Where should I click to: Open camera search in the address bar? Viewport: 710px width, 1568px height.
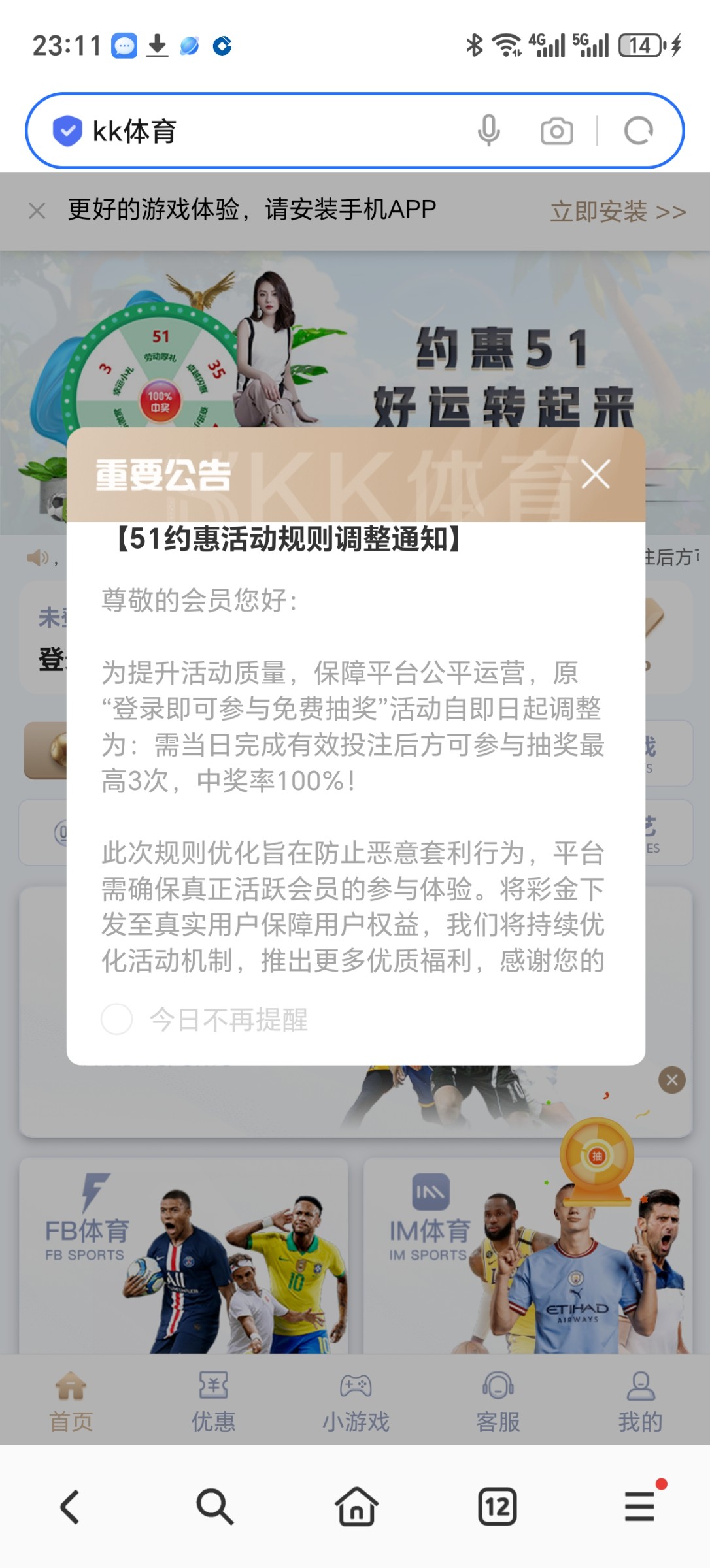[557, 131]
